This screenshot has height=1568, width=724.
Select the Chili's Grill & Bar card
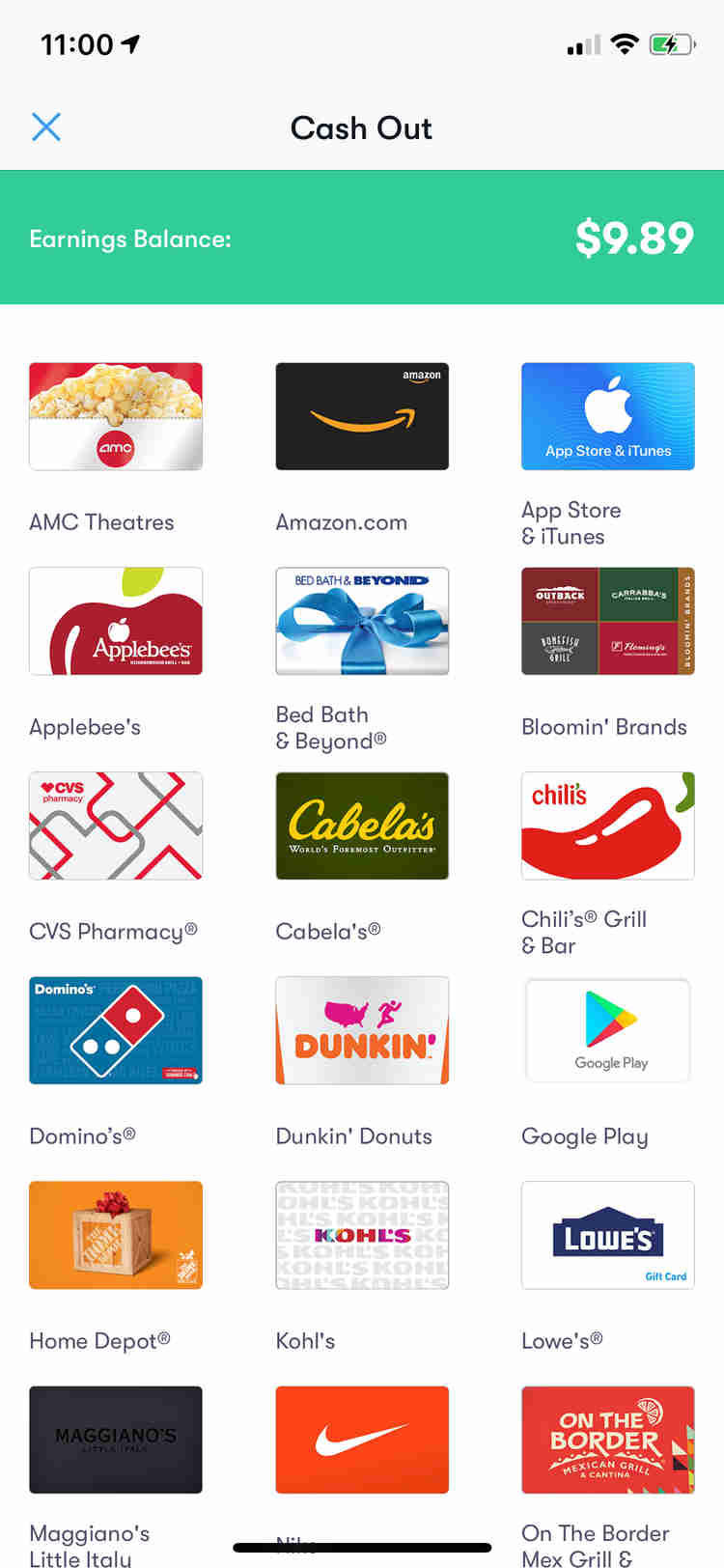click(x=608, y=826)
